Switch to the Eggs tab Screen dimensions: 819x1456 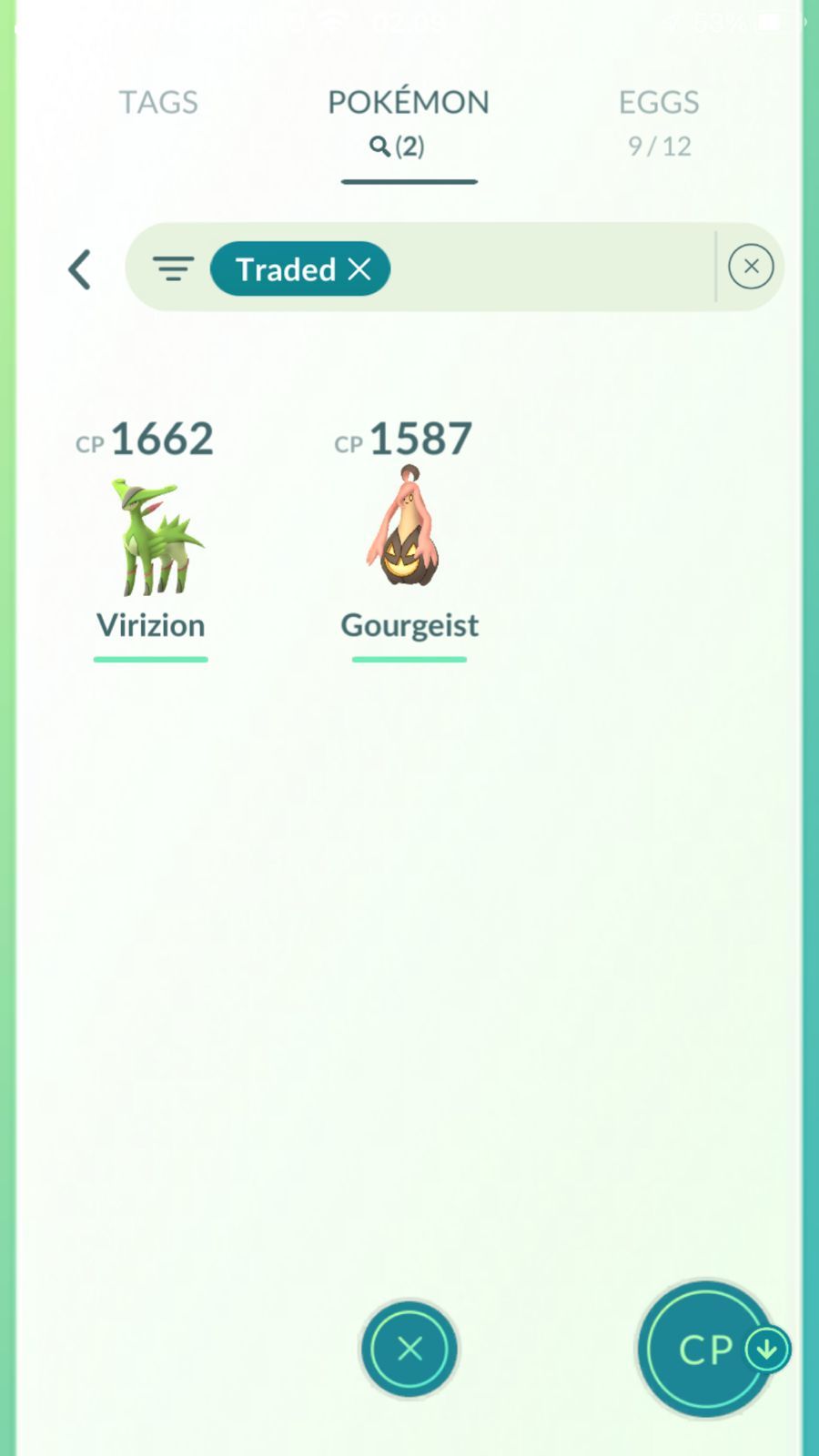click(x=659, y=121)
